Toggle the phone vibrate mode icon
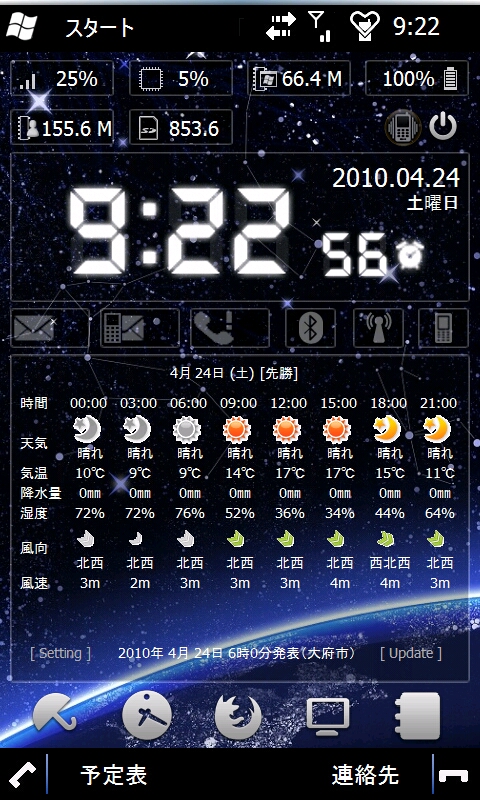This screenshot has width=480, height=800. 402,127
